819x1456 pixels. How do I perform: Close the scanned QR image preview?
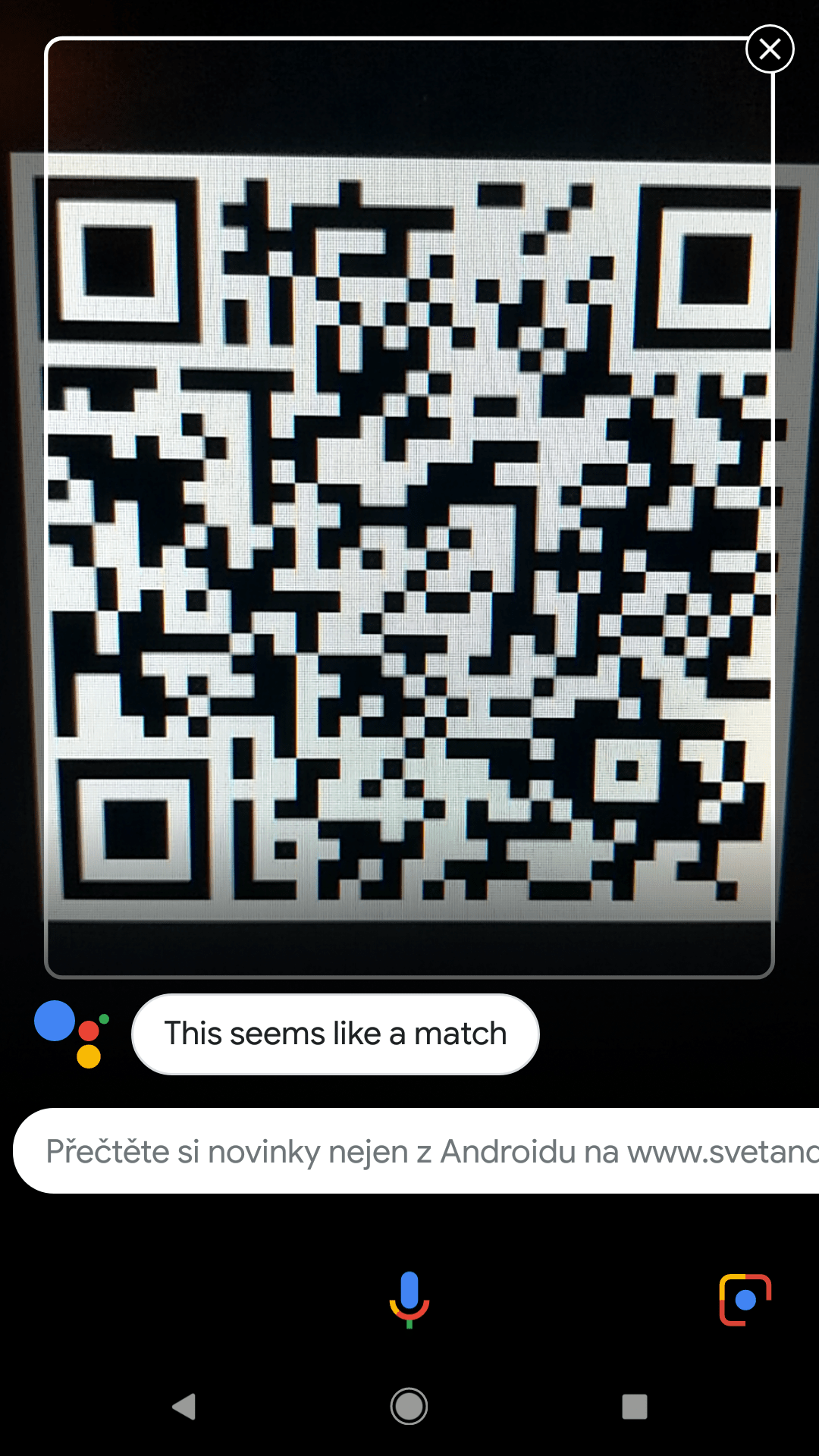click(770, 49)
